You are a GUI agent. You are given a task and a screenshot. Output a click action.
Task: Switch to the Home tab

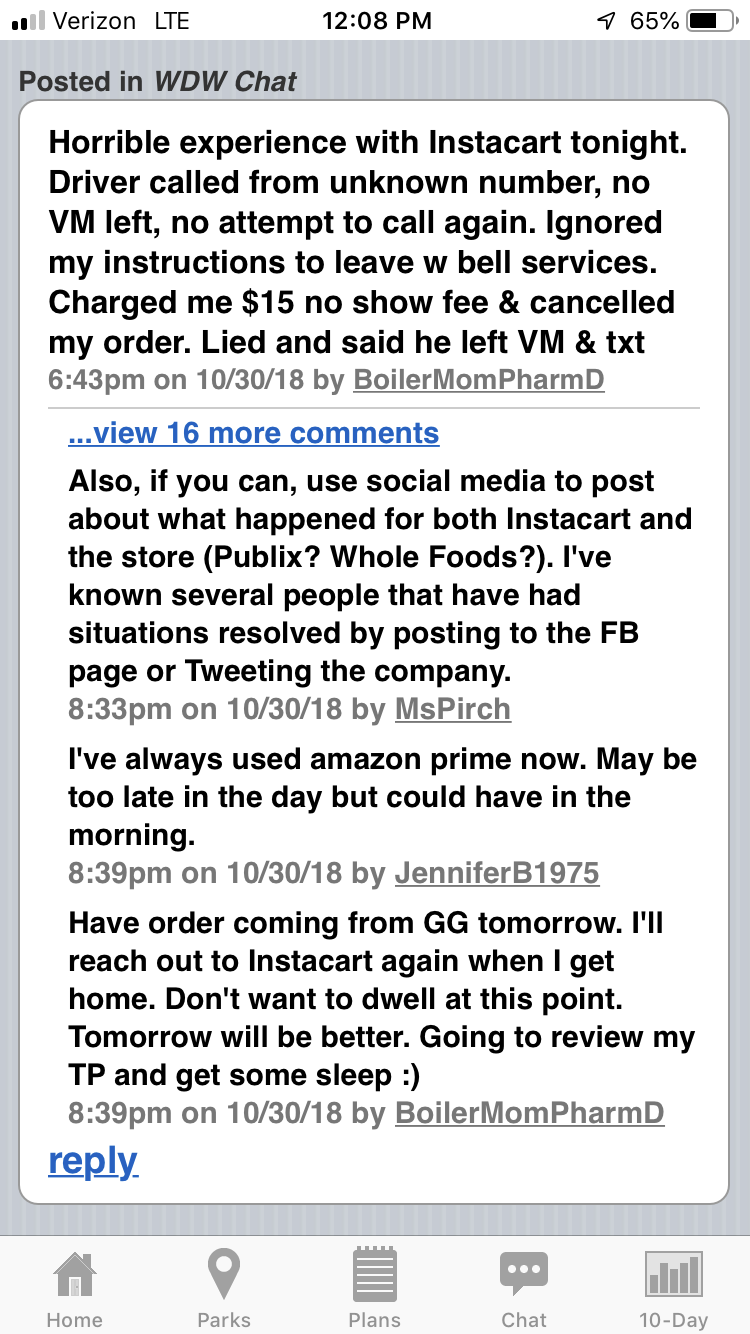coord(75,1288)
